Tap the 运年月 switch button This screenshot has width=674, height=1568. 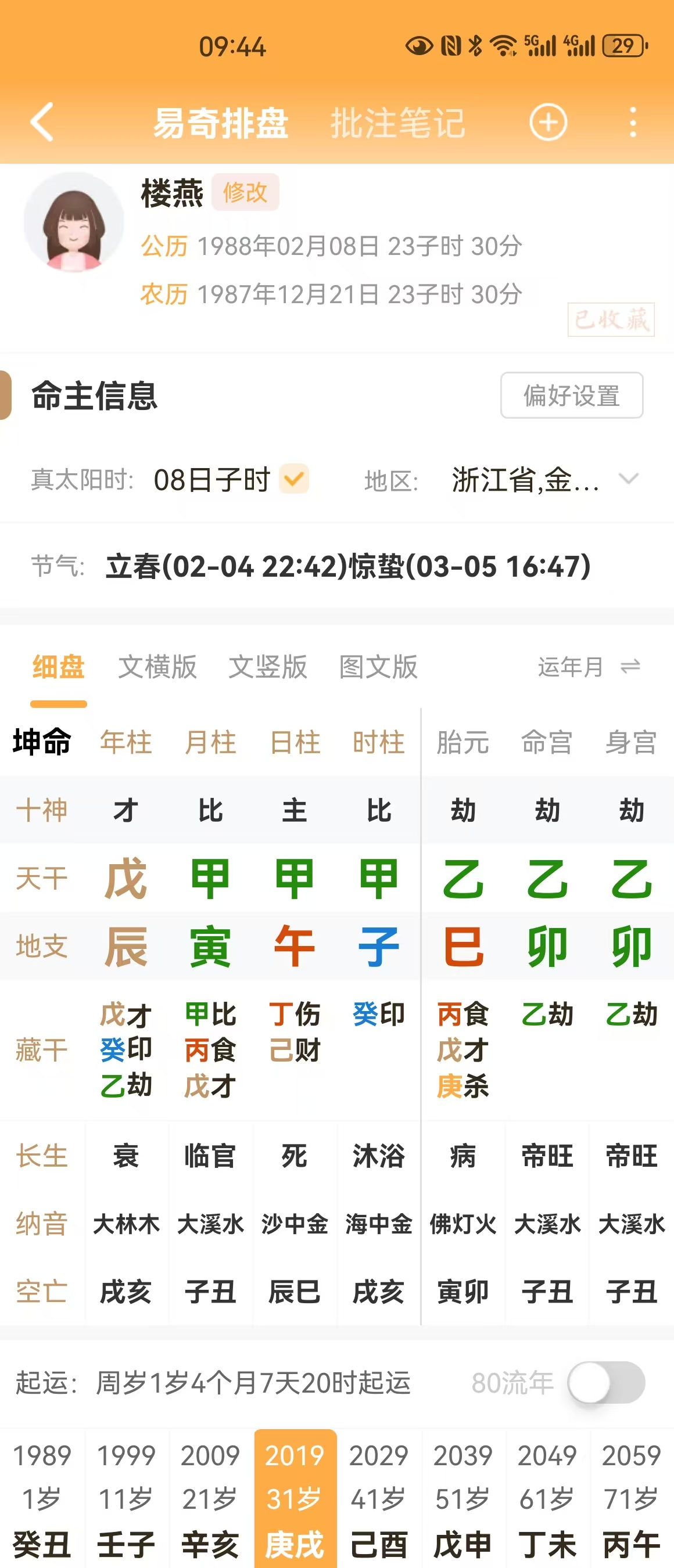[589, 667]
